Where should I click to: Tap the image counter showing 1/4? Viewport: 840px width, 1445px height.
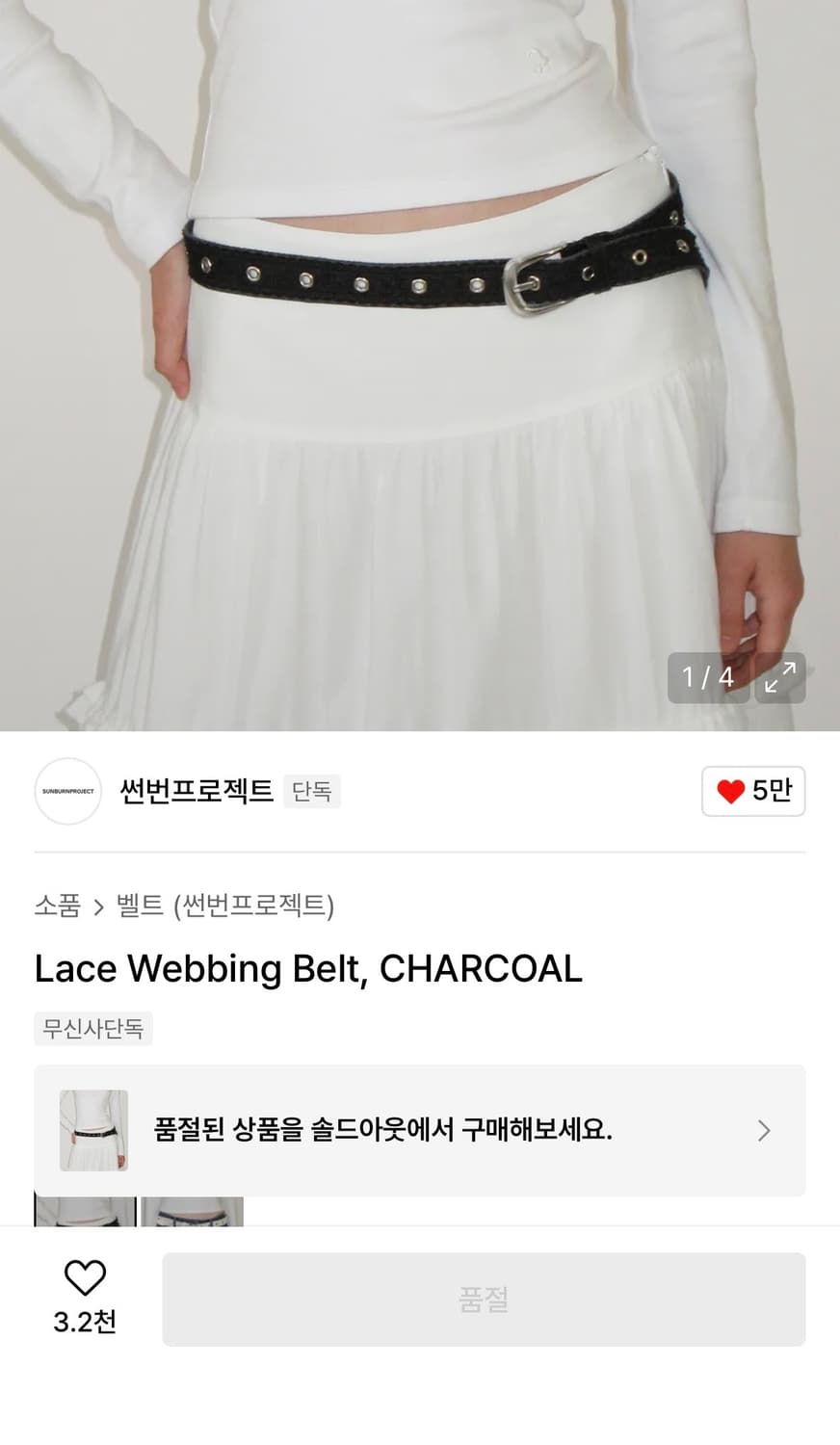708,677
